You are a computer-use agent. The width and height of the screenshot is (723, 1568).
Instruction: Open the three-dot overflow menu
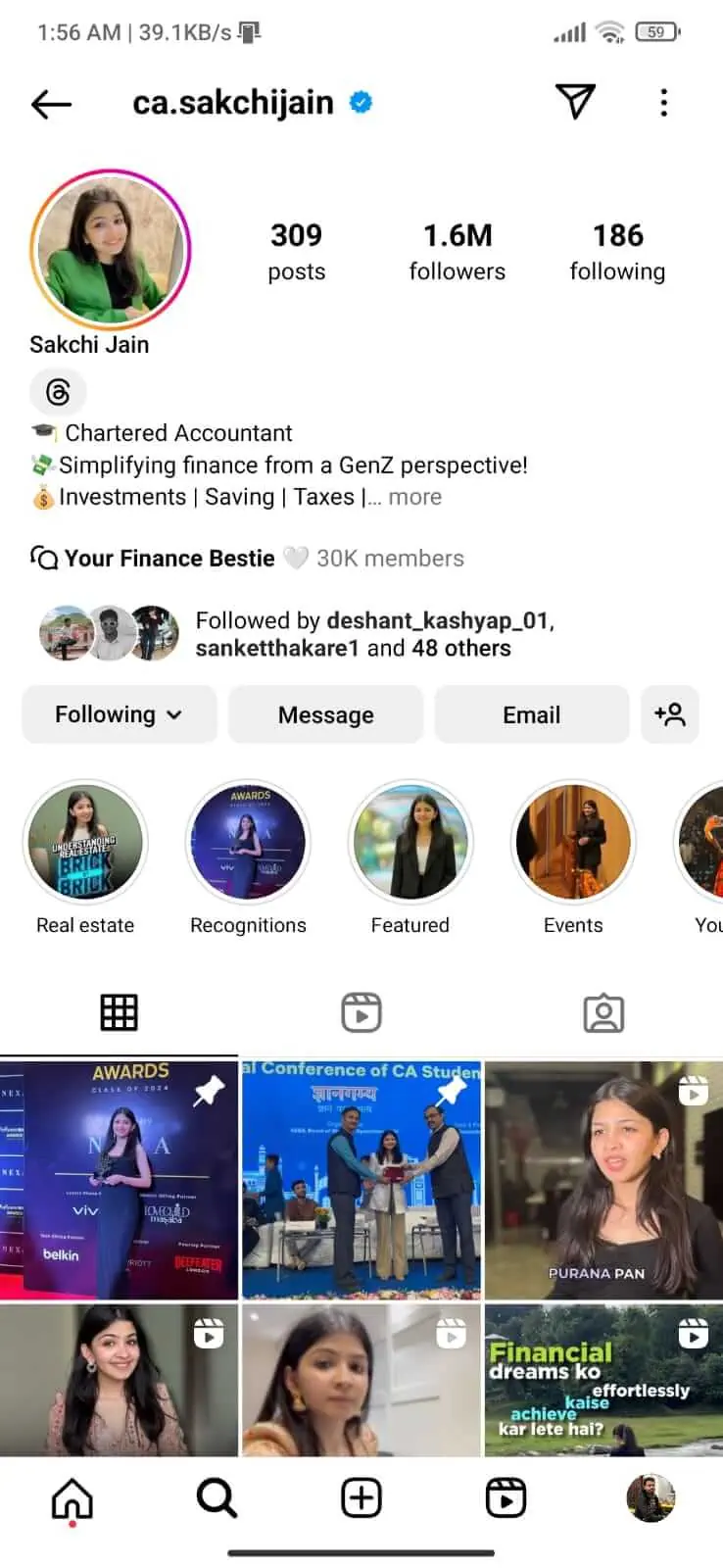click(664, 103)
